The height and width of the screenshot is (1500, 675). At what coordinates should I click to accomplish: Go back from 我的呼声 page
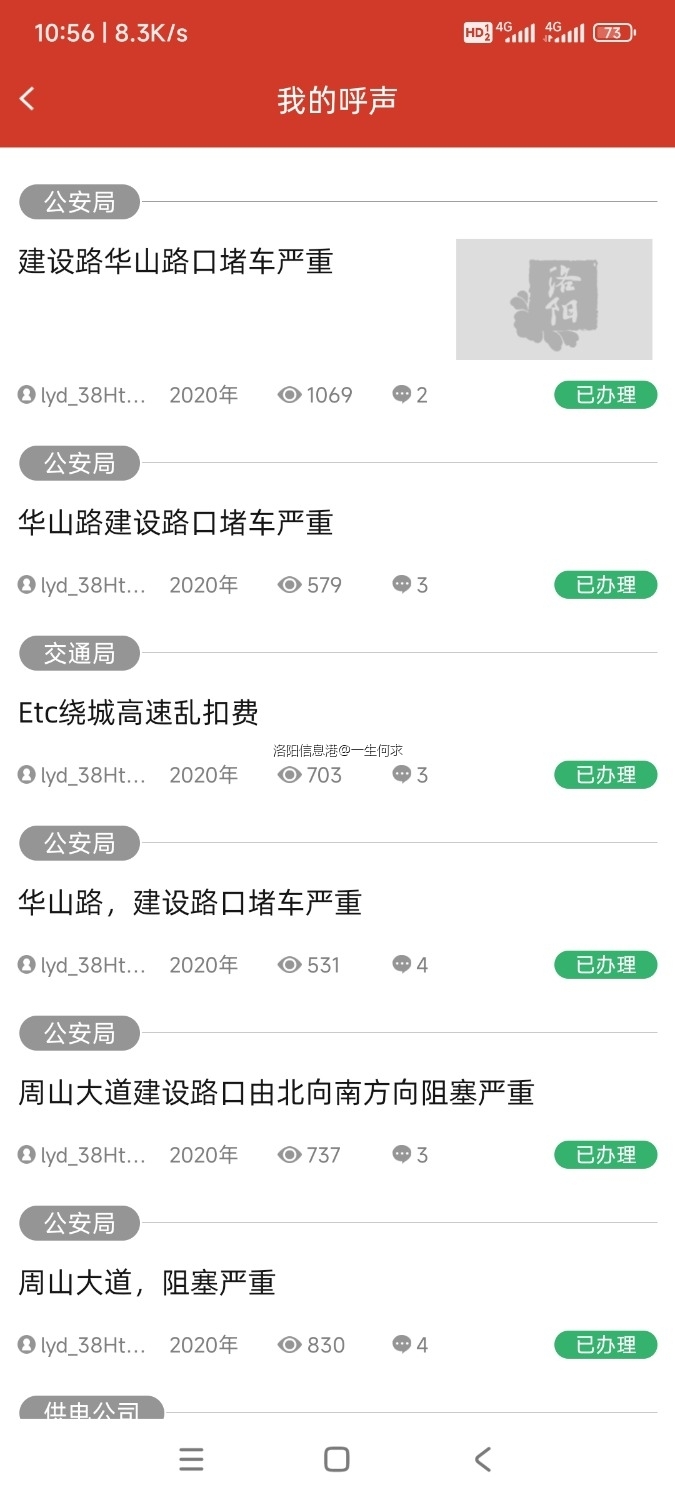point(27,99)
